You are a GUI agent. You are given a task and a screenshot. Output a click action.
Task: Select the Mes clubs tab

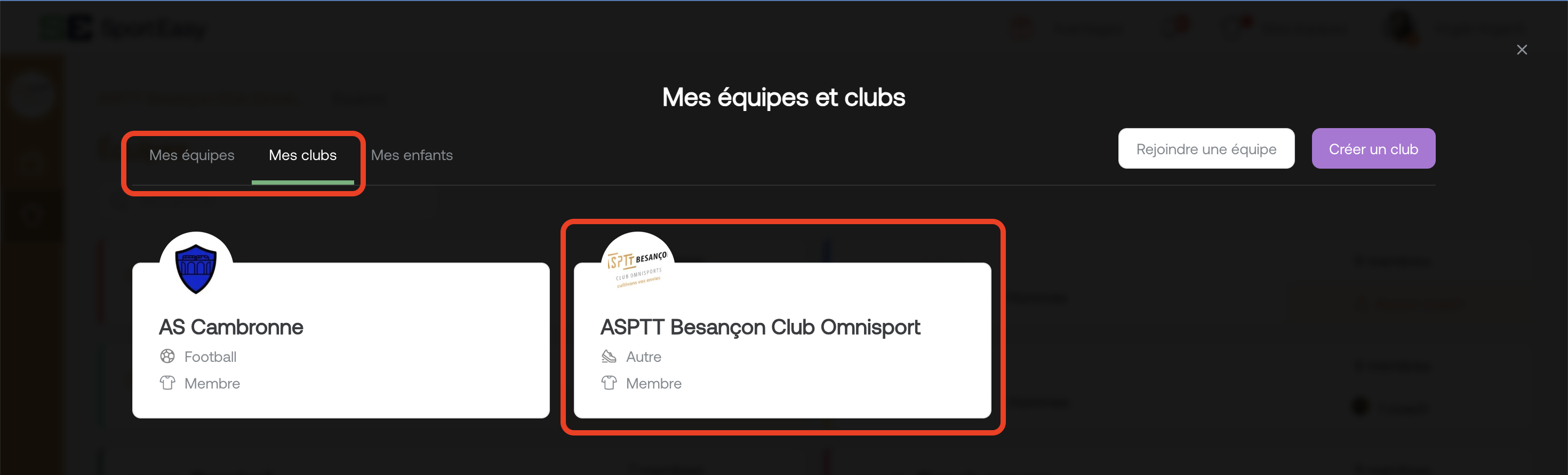point(302,155)
